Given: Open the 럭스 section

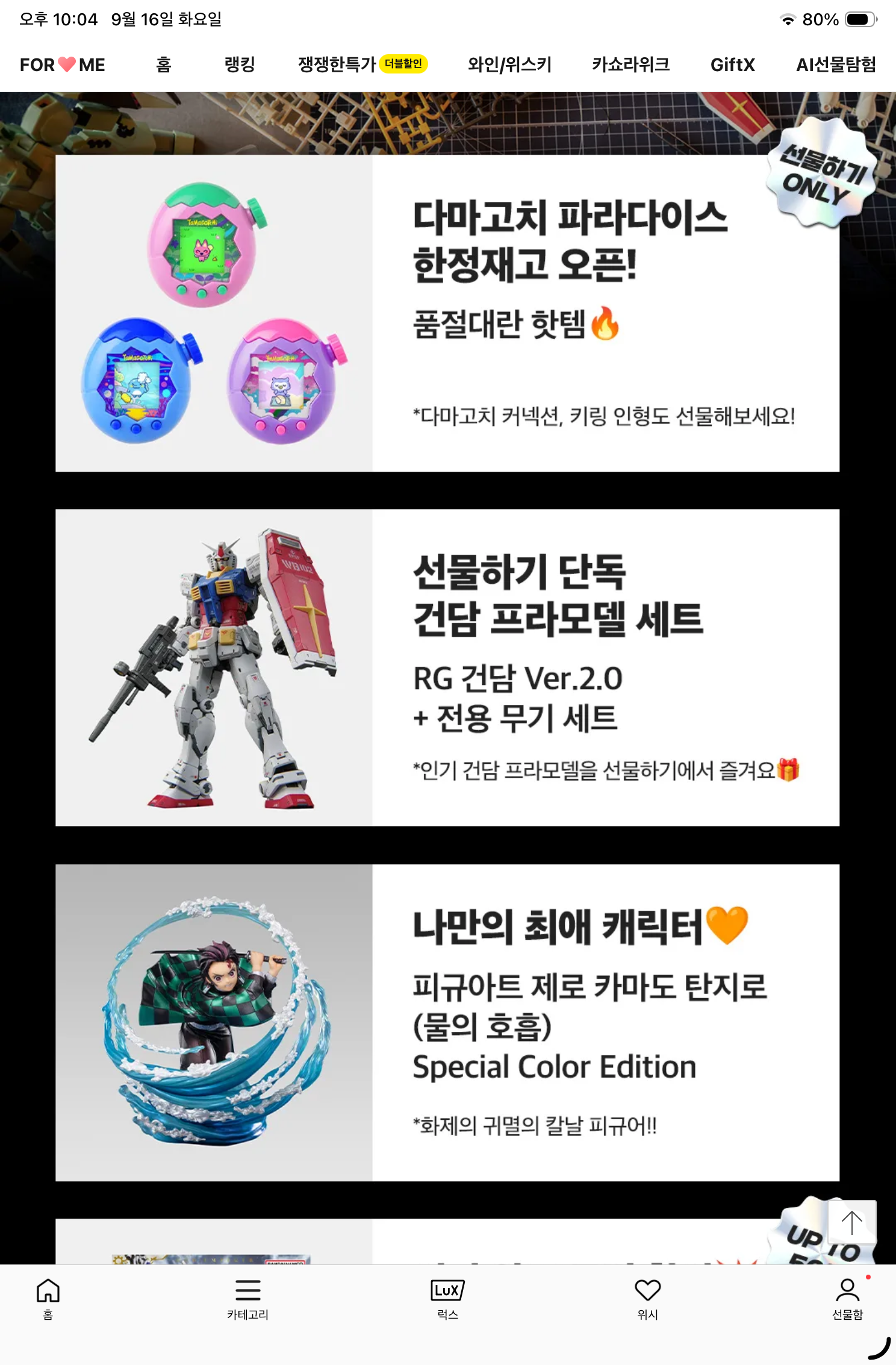Looking at the screenshot, I should pos(447,1299).
